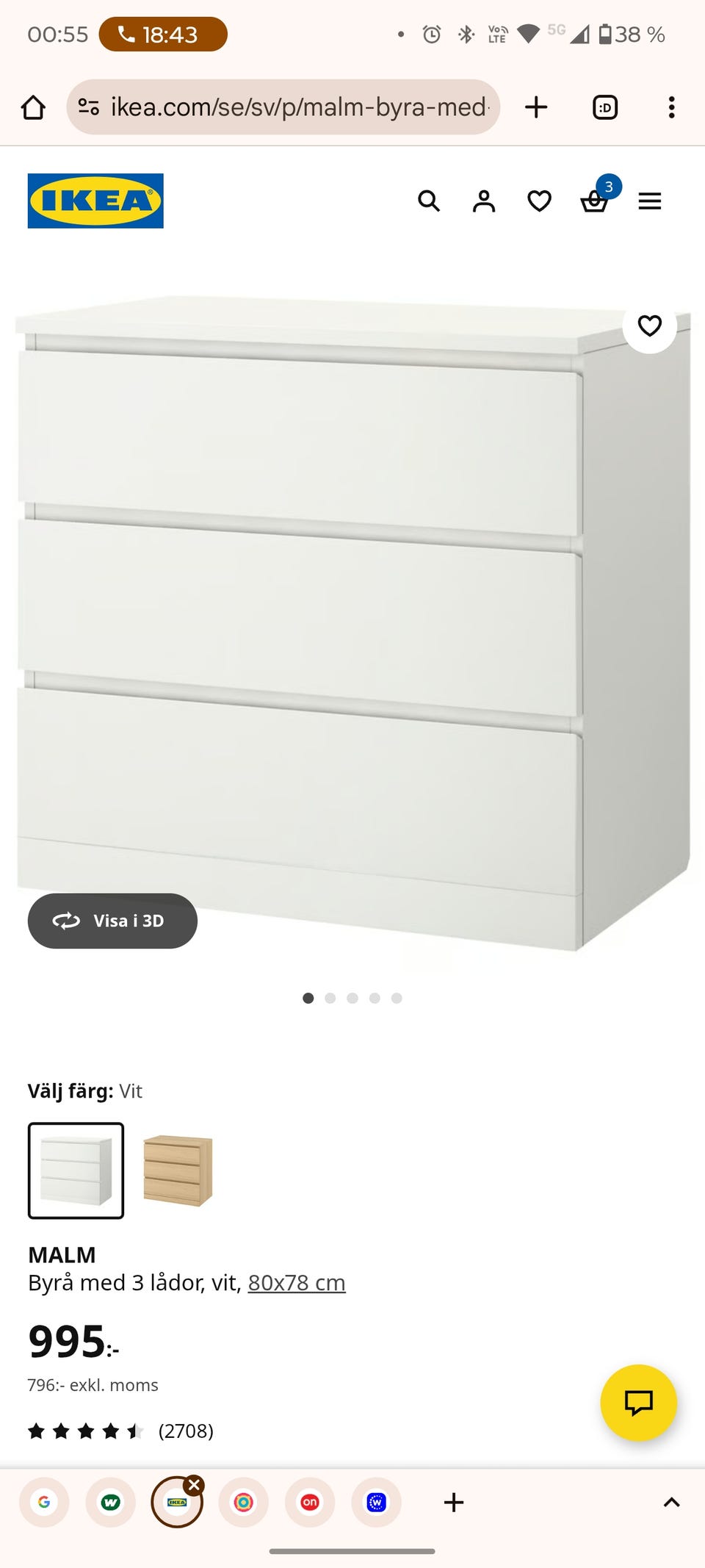Open a new browser tab

pyautogui.click(x=536, y=107)
